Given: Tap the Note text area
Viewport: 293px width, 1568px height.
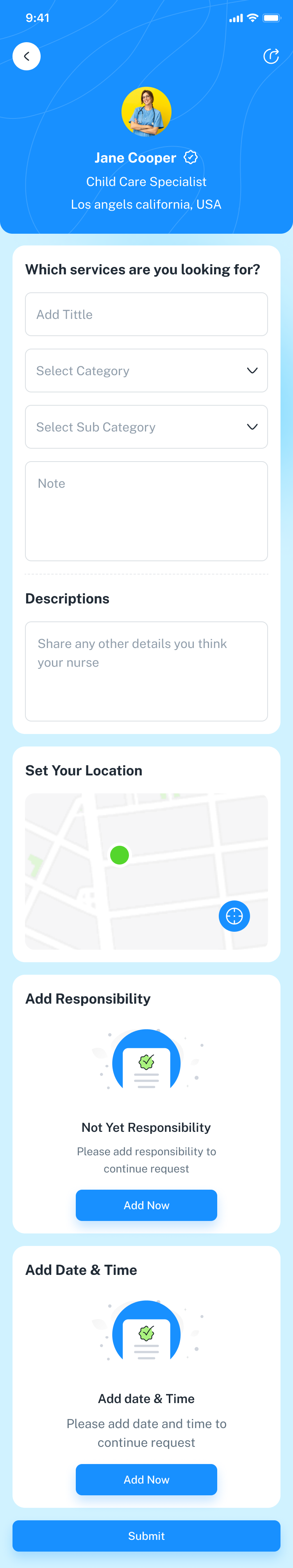Looking at the screenshot, I should pos(146,511).
